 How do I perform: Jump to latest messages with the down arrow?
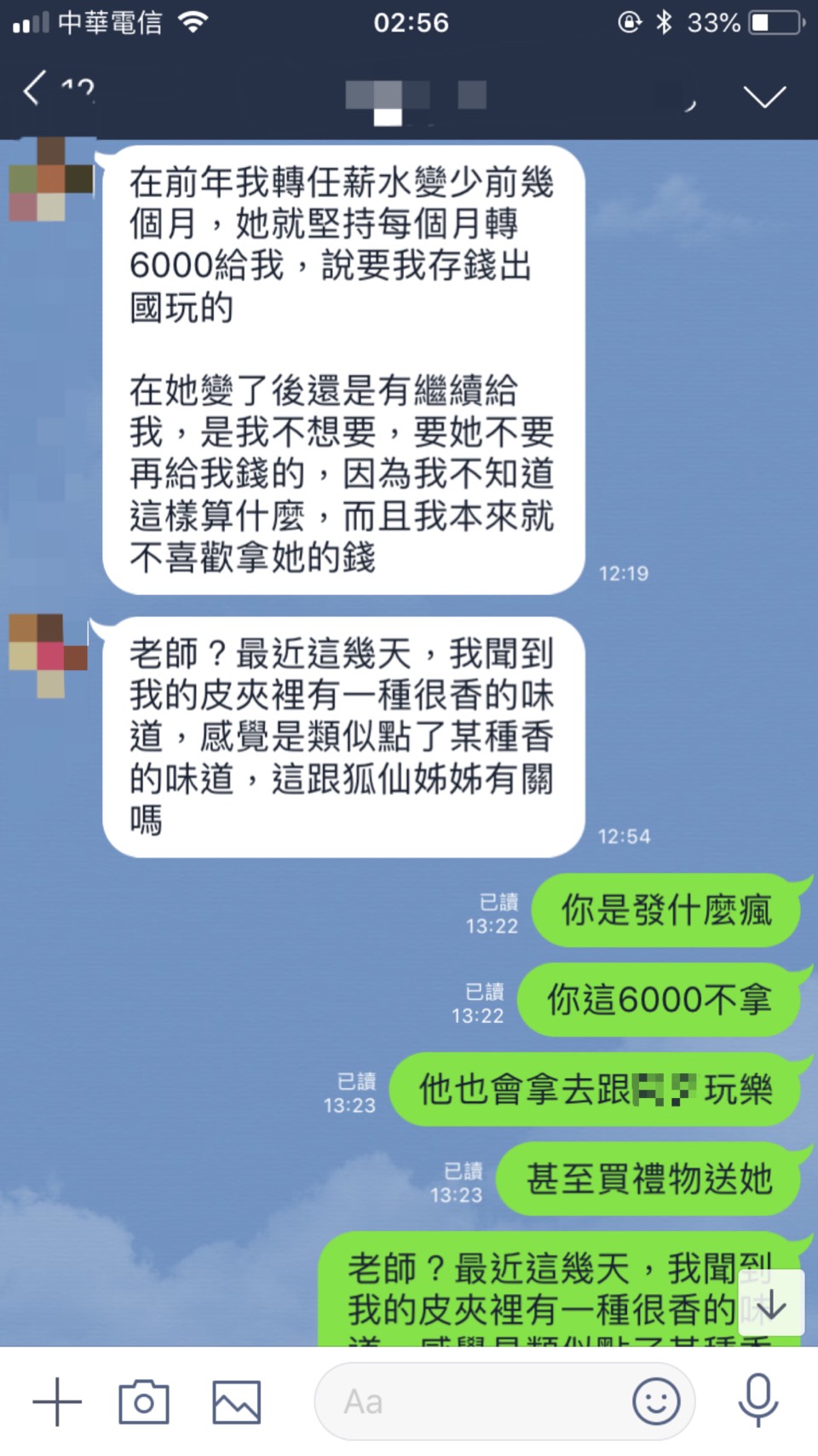pos(771,1303)
